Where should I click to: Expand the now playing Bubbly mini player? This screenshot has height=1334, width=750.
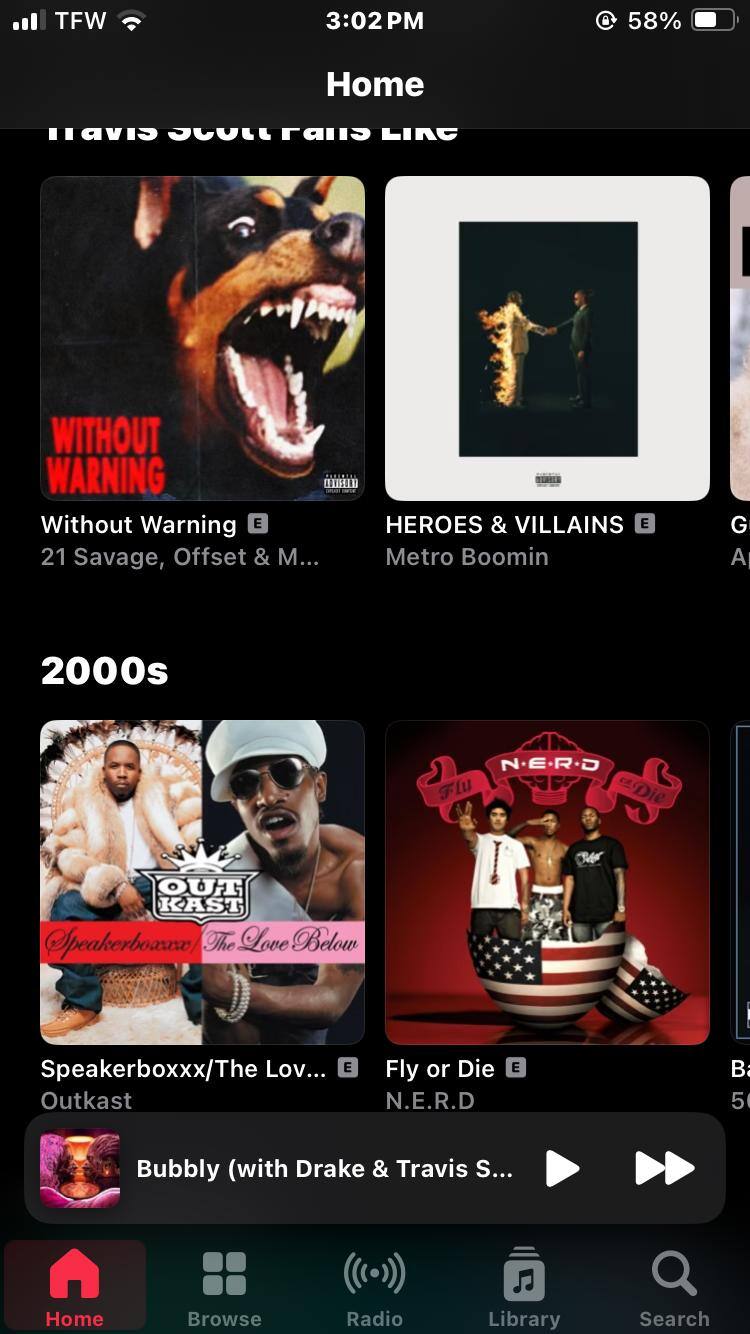[320, 1168]
